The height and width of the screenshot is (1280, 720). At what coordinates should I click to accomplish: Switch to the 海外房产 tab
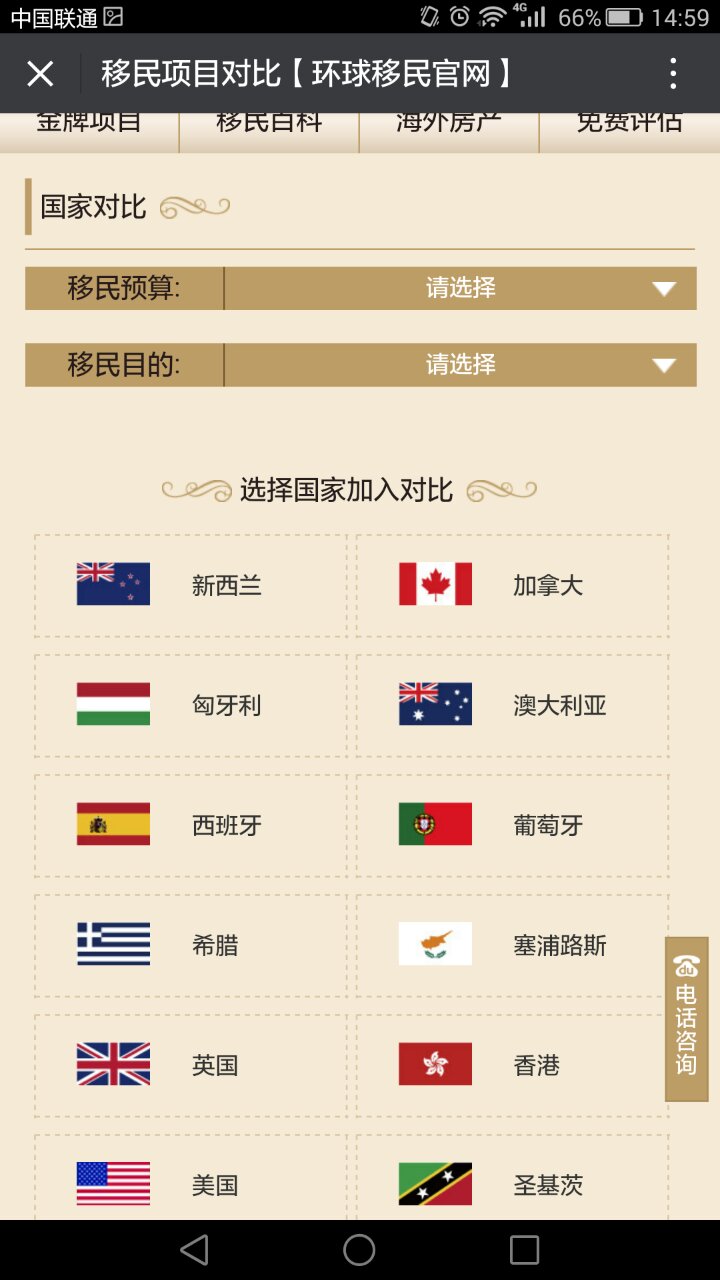pyautogui.click(x=449, y=126)
